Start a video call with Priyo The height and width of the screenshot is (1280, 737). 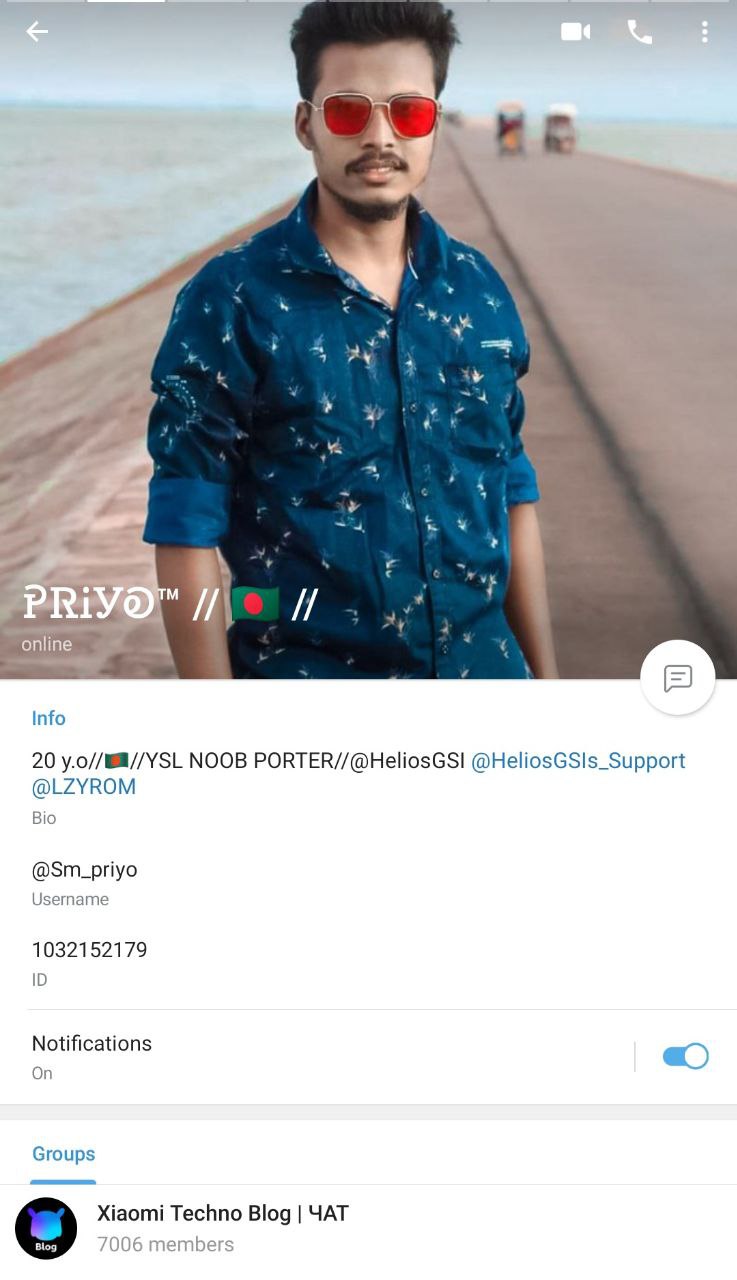pyautogui.click(x=575, y=32)
